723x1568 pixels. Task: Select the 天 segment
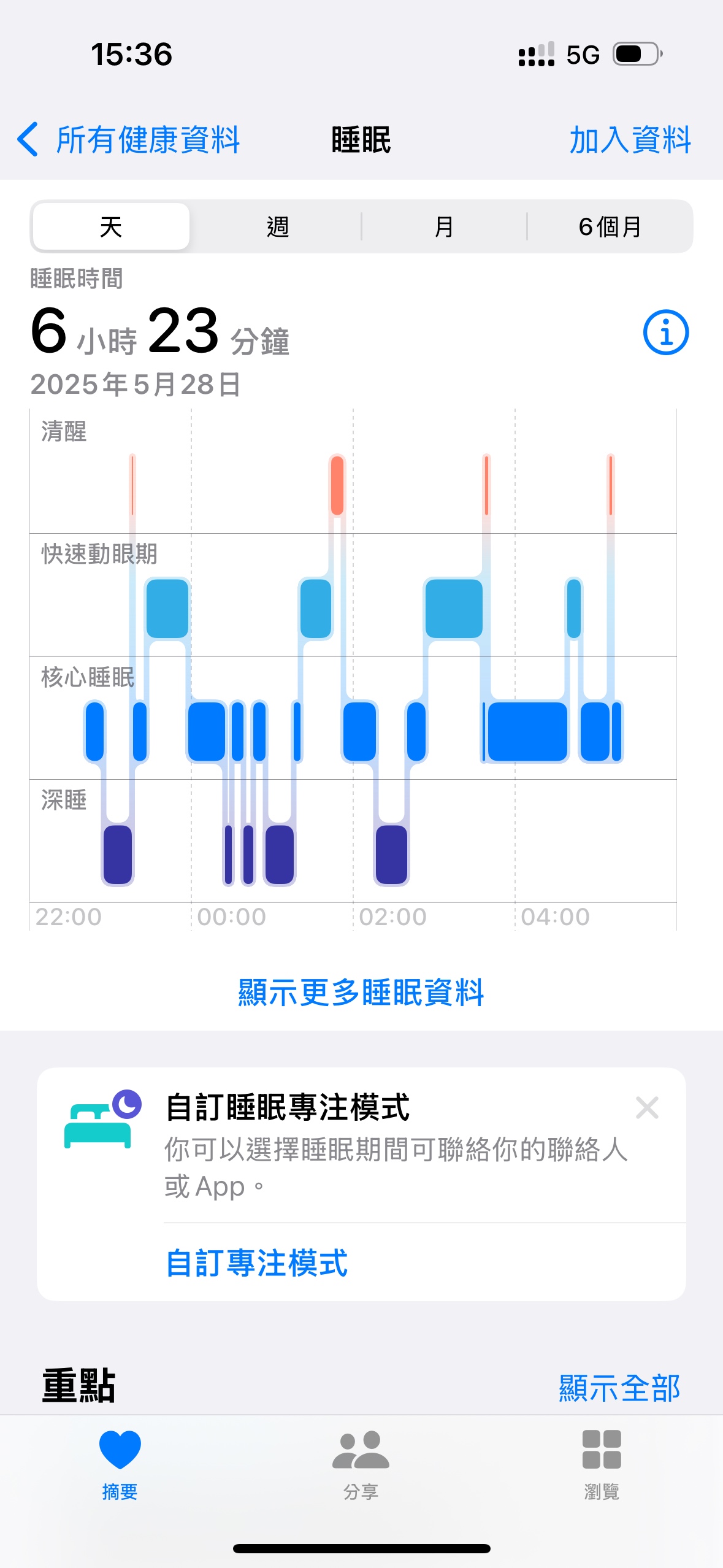pos(111,226)
